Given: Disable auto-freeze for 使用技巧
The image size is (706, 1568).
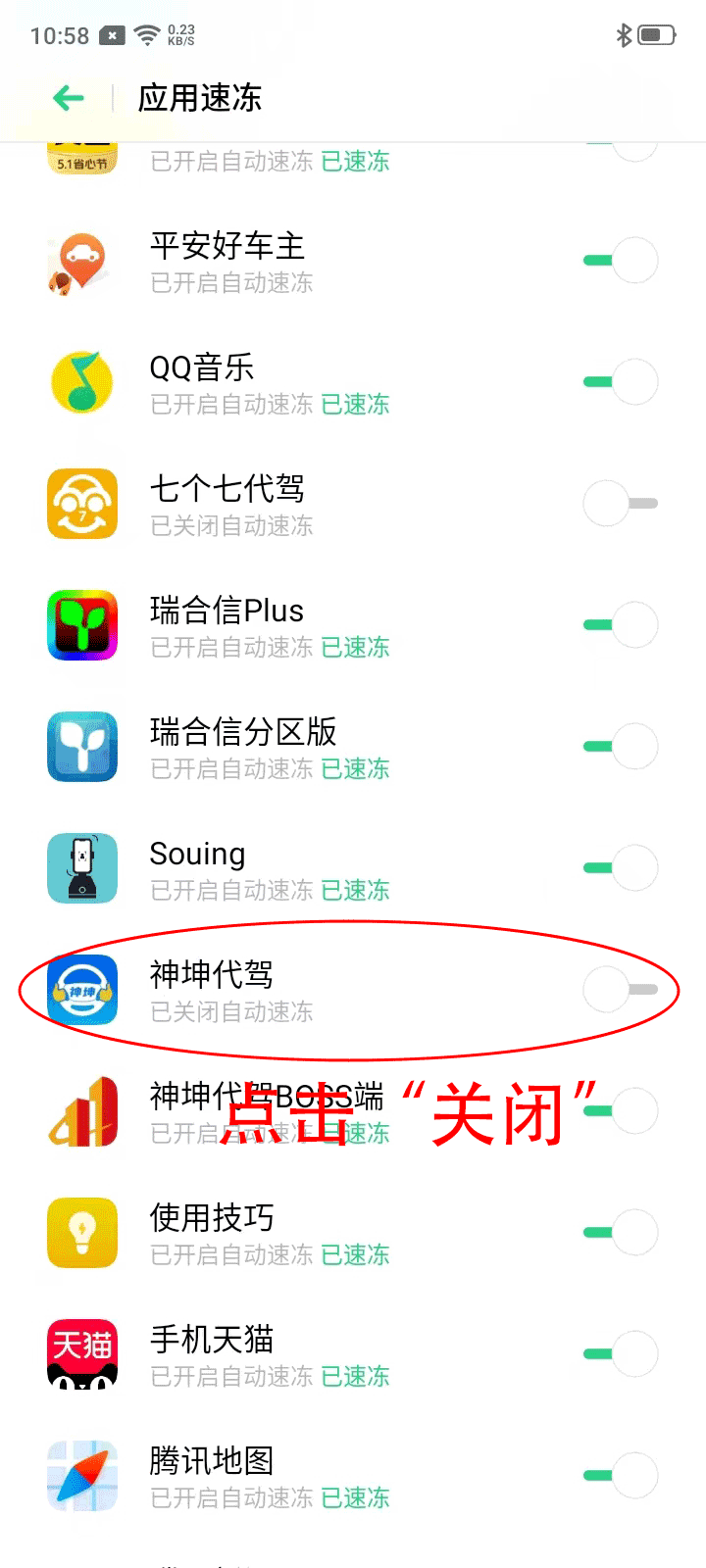Looking at the screenshot, I should coord(621,1232).
